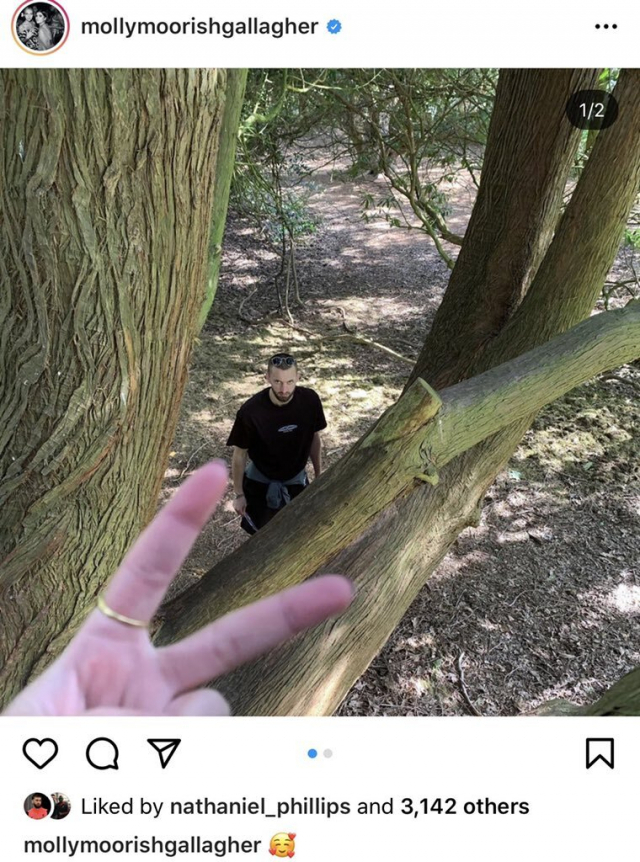Save the post with bookmark icon
Viewport: 640px width, 862px height.
[x=598, y=754]
